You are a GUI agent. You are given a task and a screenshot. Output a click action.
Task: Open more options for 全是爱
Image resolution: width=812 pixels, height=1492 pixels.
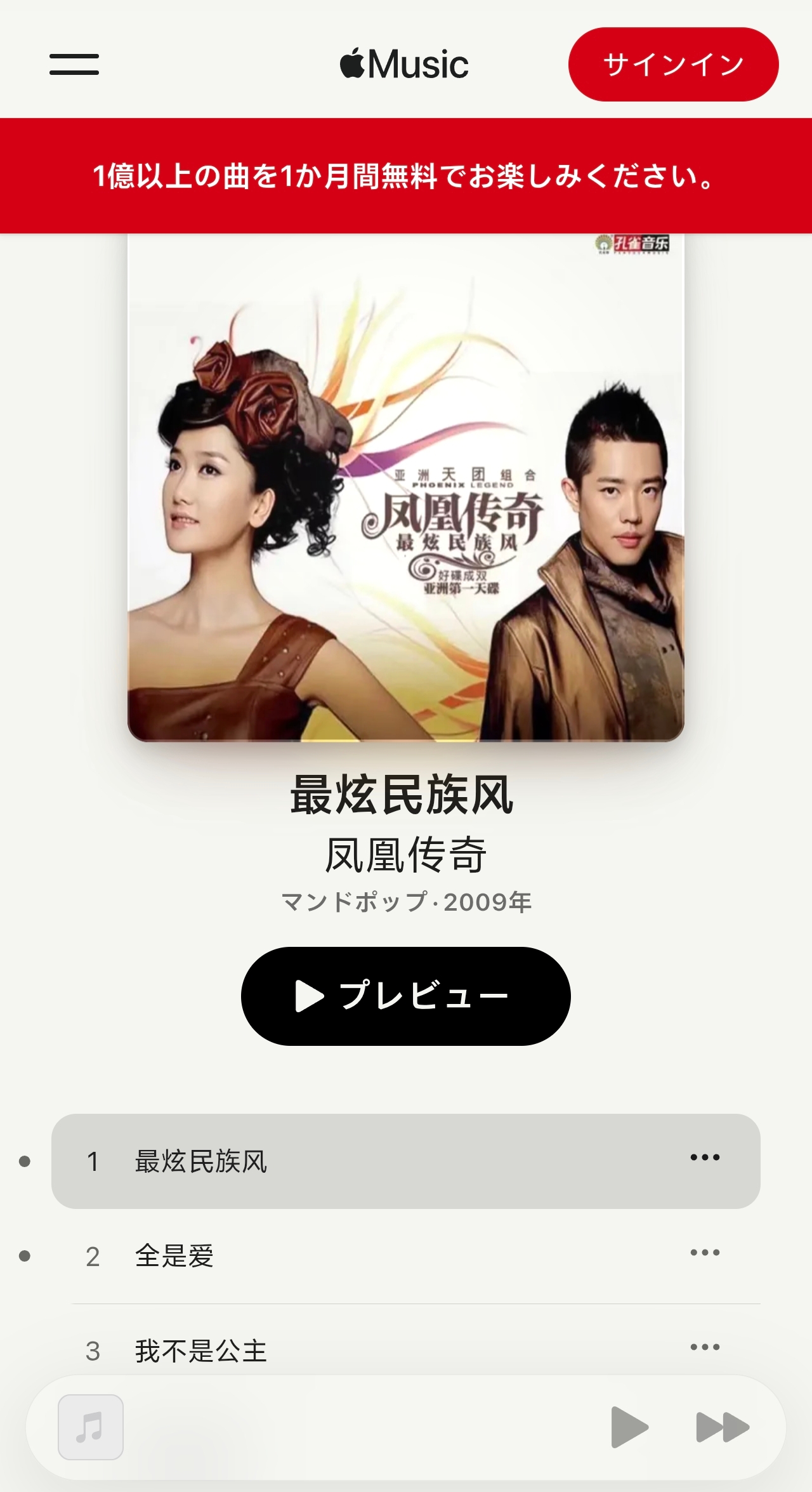(x=705, y=1252)
